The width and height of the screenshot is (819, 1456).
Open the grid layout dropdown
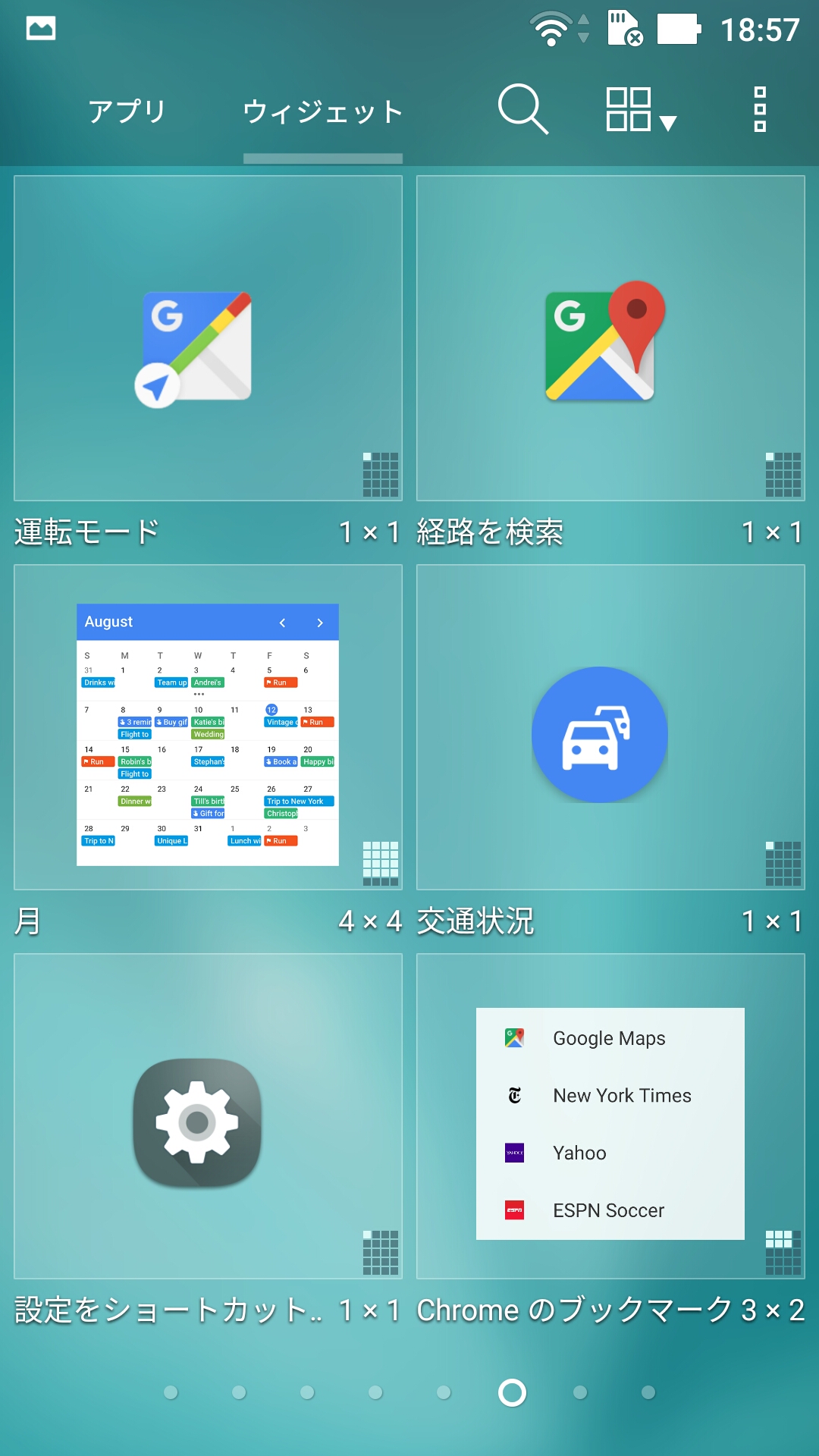point(639,110)
